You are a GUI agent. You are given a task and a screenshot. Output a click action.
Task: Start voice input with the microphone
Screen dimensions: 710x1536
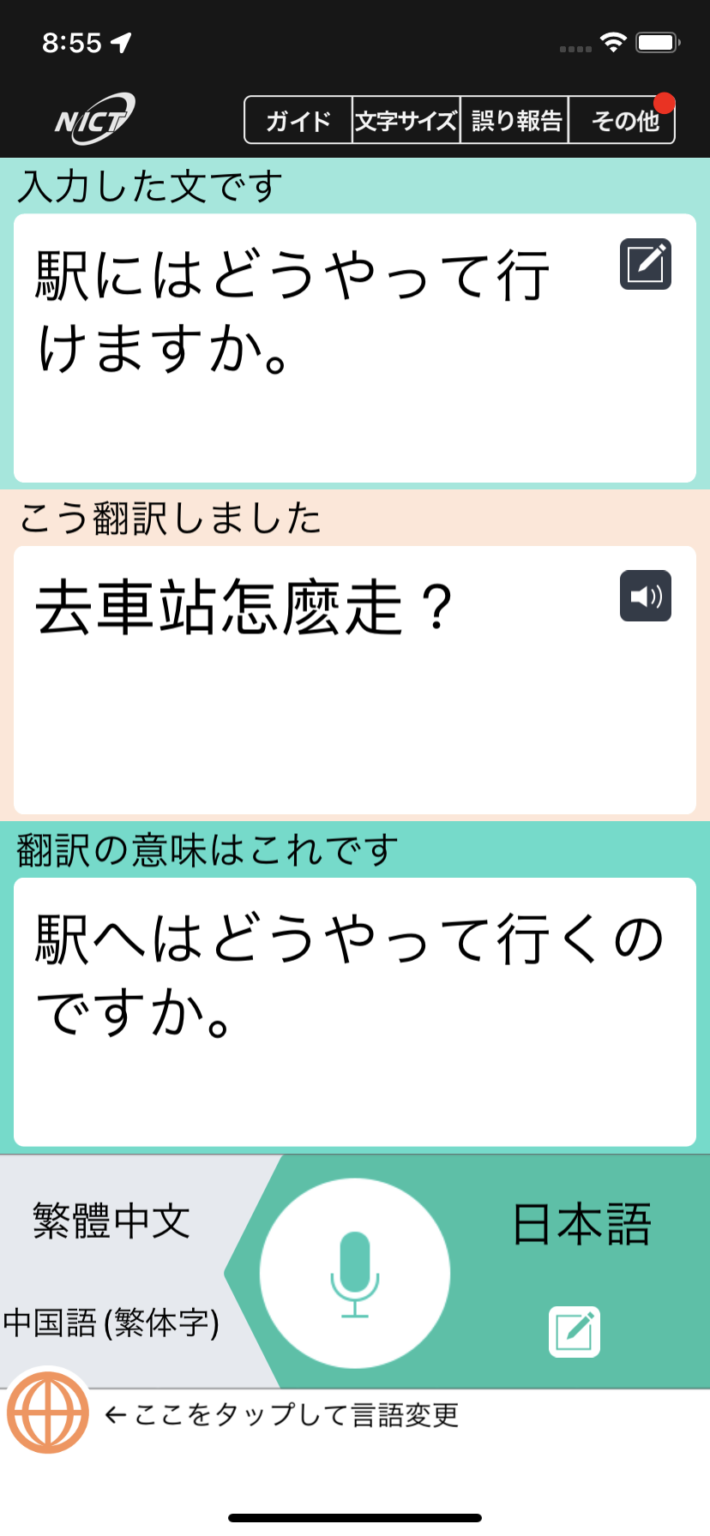tap(355, 1273)
